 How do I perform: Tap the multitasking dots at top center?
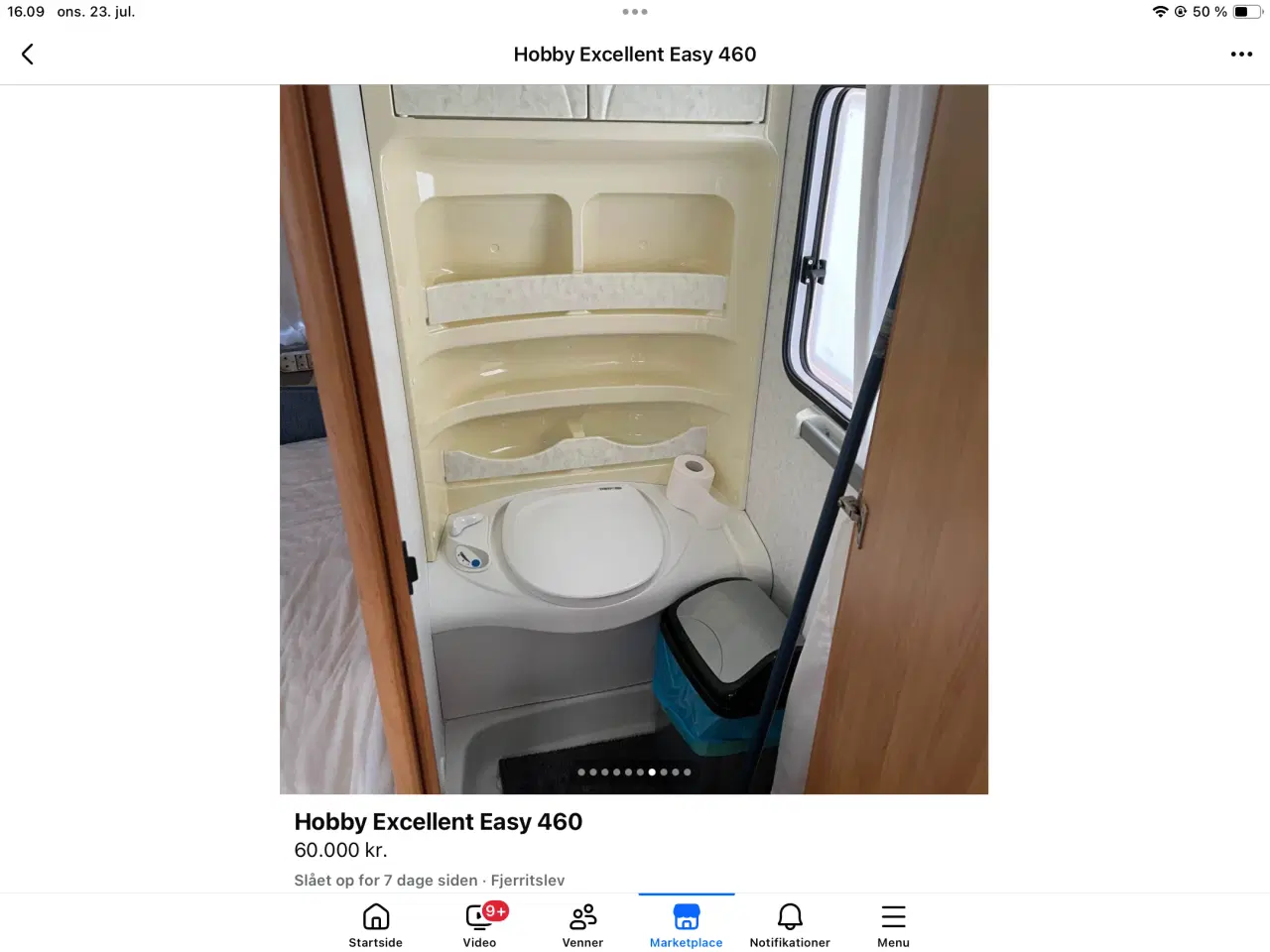[x=635, y=12]
